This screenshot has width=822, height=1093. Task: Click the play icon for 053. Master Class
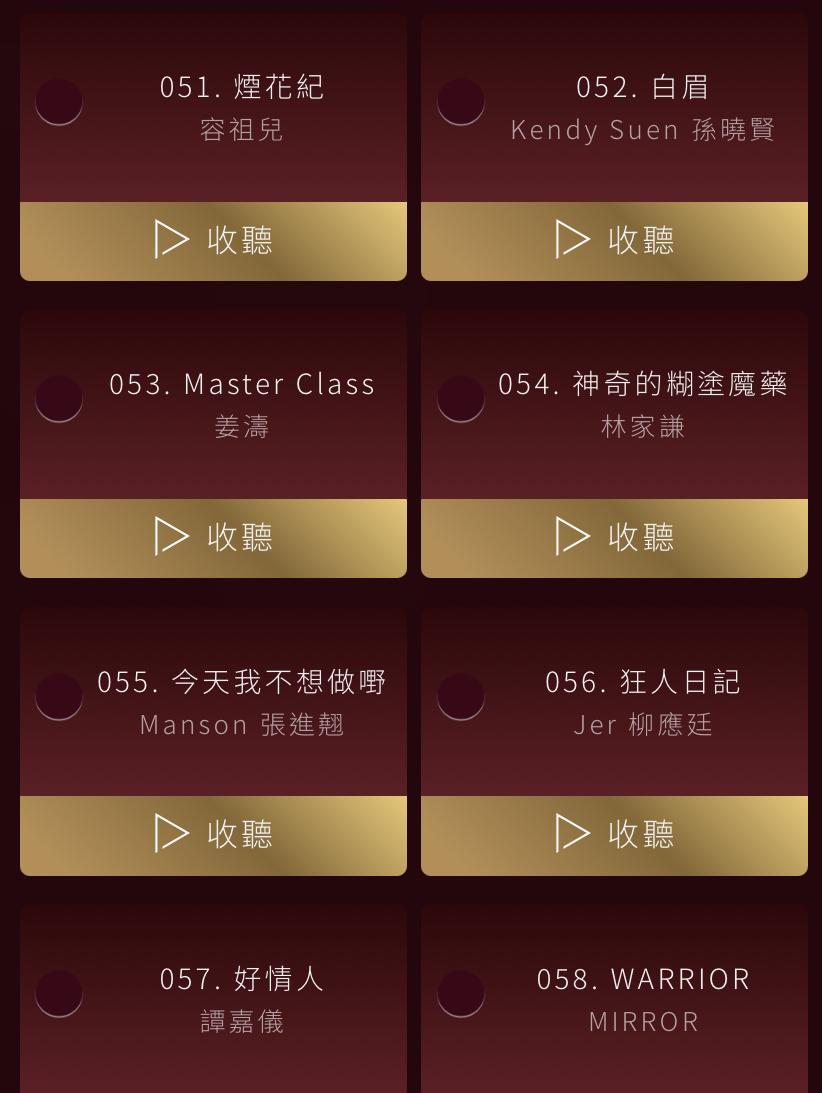point(172,537)
